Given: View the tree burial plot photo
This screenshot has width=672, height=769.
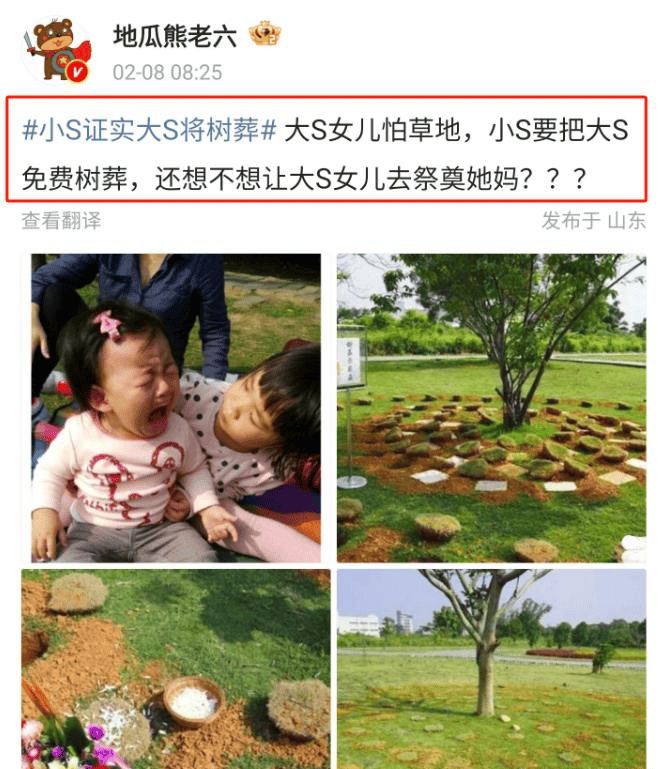Looking at the screenshot, I should 491,408.
